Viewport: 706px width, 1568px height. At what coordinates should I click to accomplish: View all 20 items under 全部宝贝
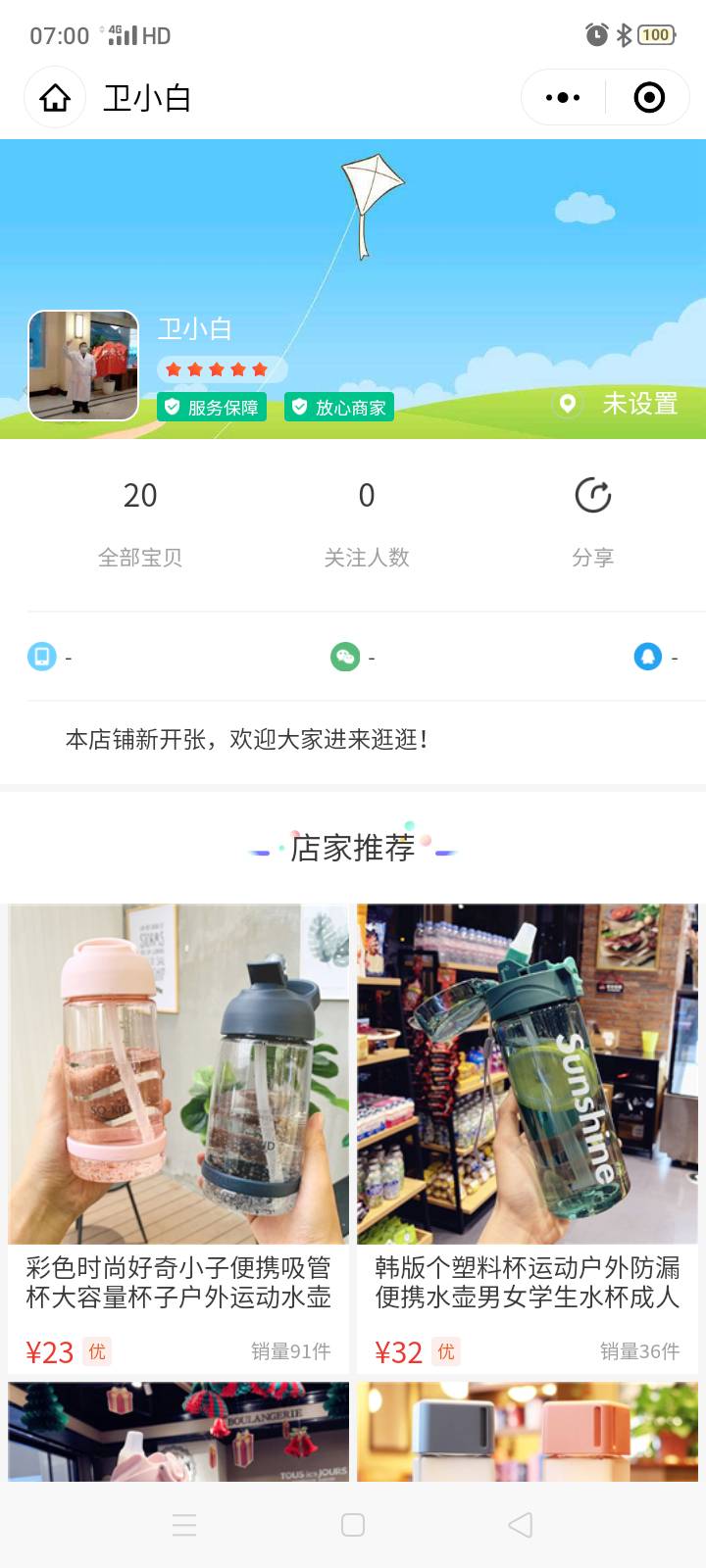click(140, 521)
